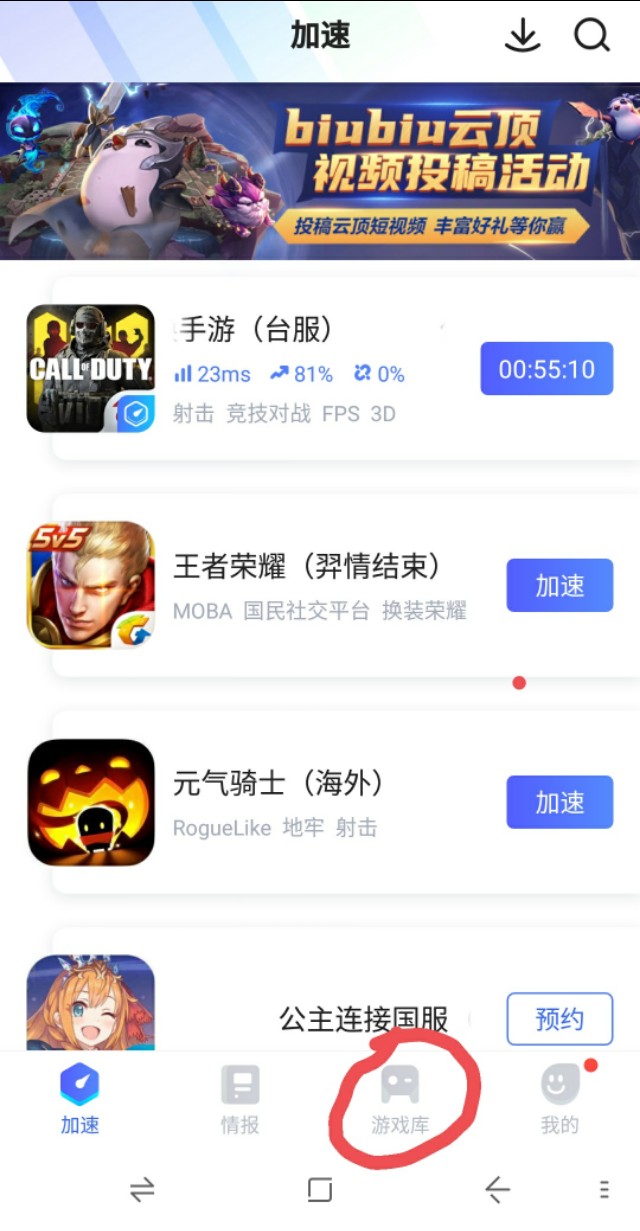Open the biubiu云顶 video event banner
The height and width of the screenshot is (1231, 640).
(320, 171)
